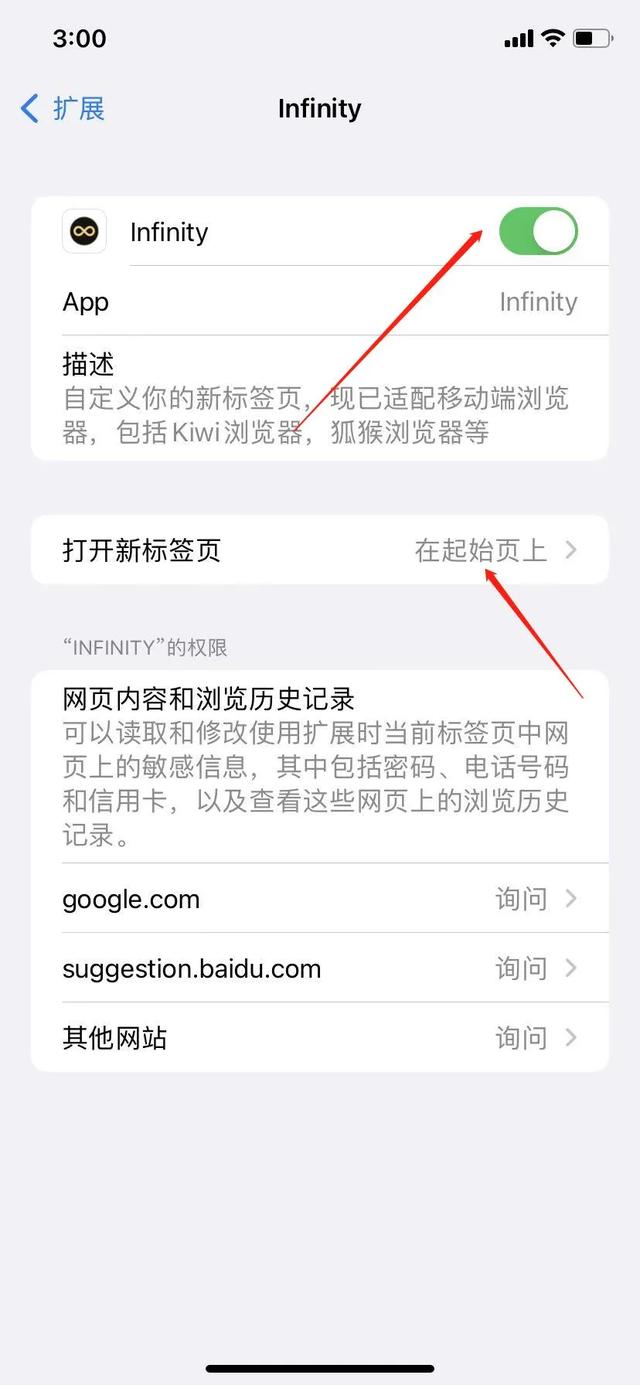Go back to 扩展 settings
The image size is (640, 1385).
[63, 108]
